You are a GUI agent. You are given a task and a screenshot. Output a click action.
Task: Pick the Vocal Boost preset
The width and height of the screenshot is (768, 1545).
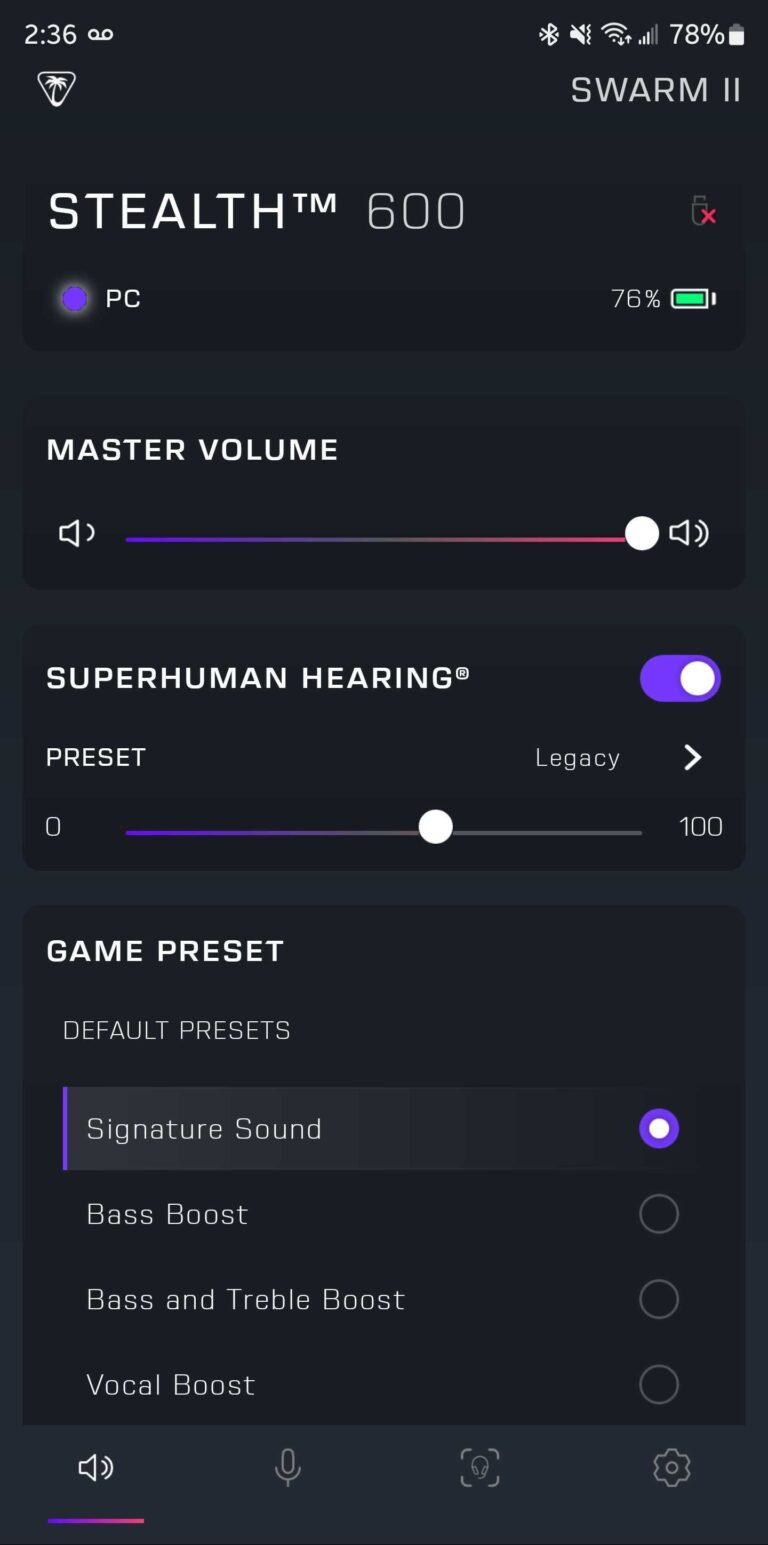379,1384
